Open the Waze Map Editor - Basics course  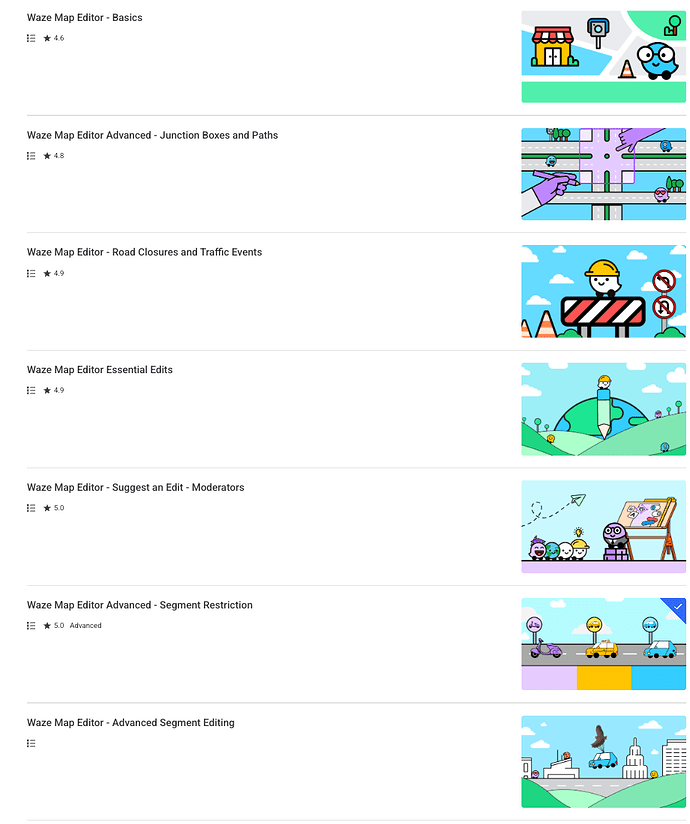click(x=84, y=18)
